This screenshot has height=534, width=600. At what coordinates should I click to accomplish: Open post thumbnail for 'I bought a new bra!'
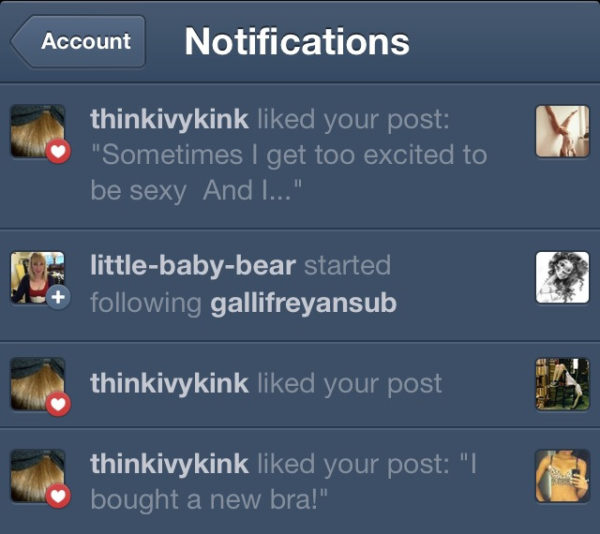coord(562,475)
